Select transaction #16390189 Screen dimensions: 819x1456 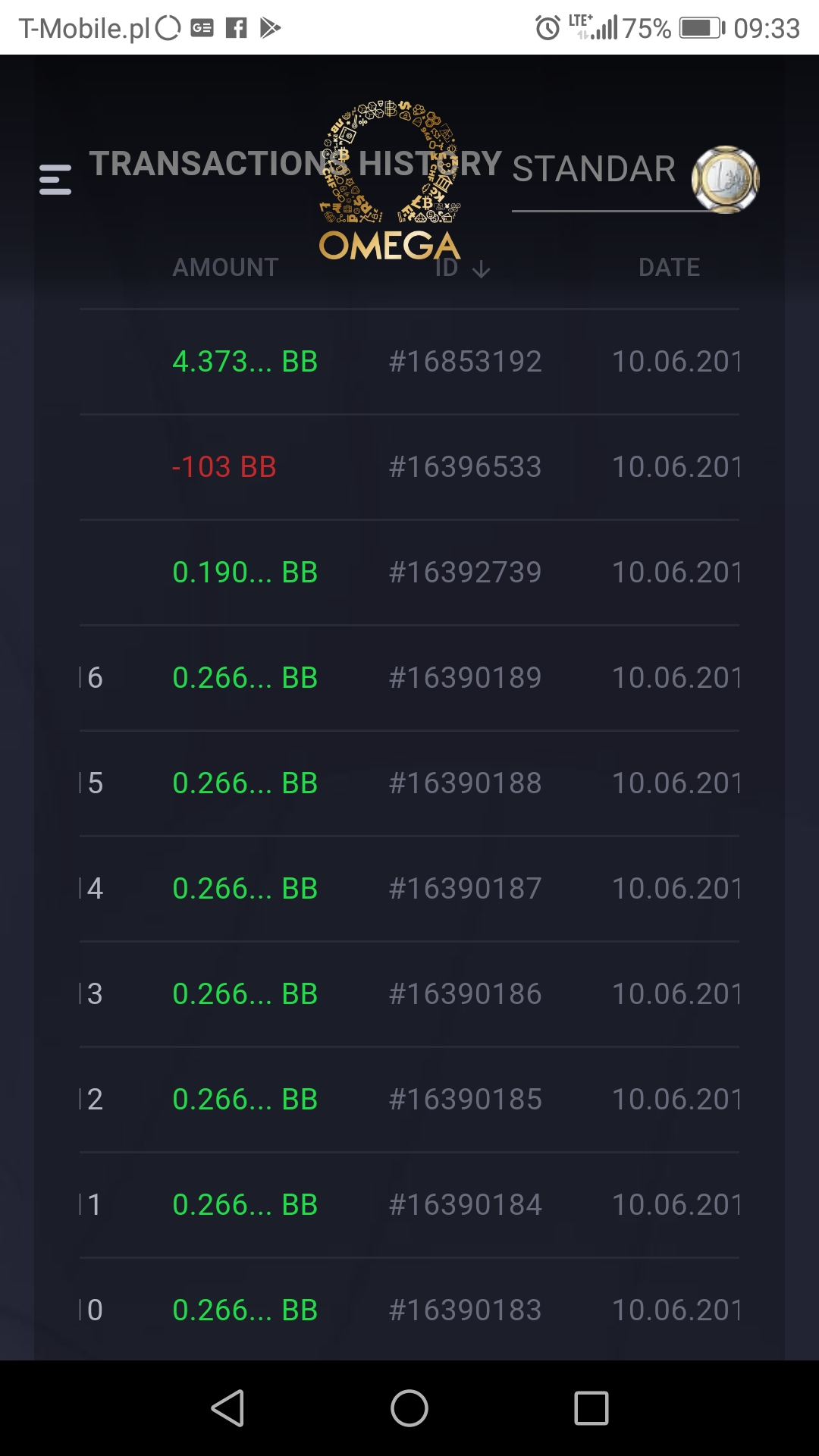tap(409, 678)
